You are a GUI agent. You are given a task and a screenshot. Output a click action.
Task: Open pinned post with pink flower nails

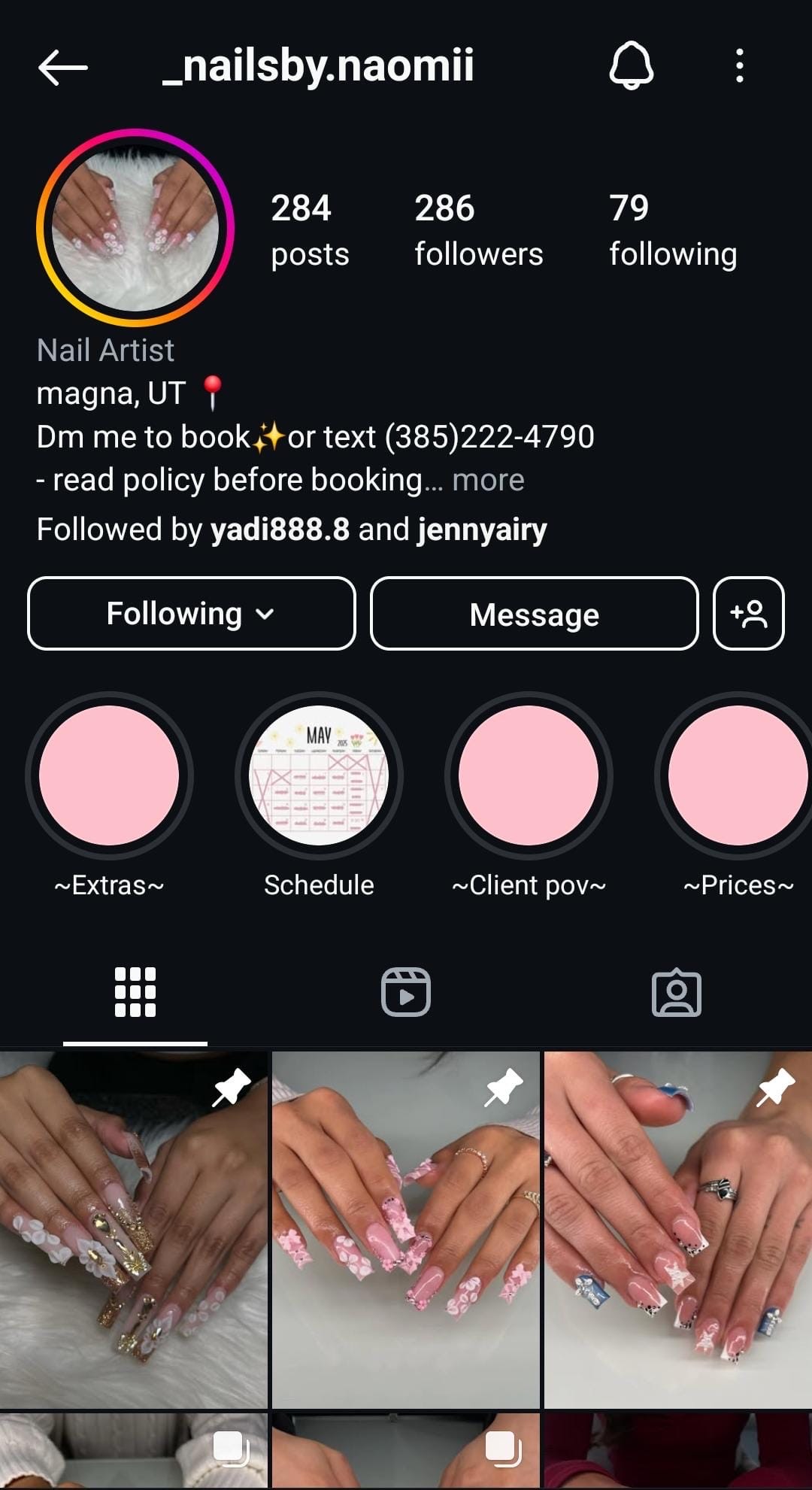point(406,1230)
